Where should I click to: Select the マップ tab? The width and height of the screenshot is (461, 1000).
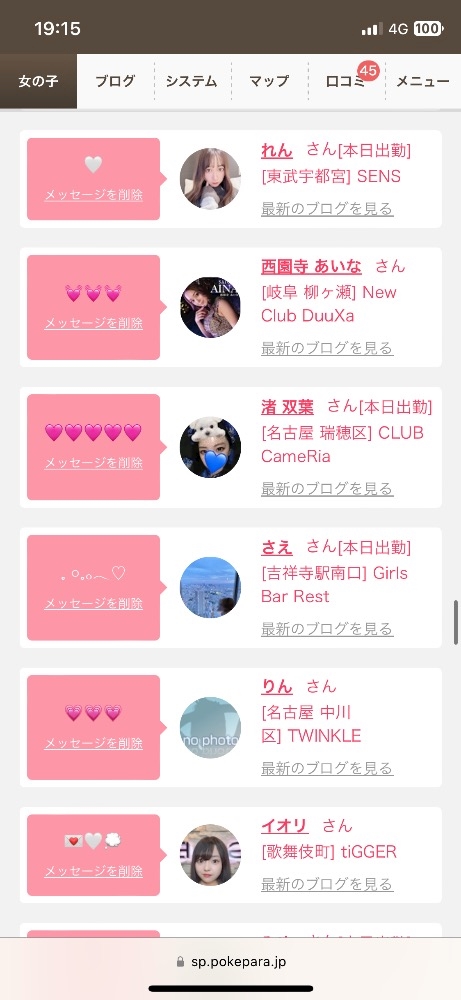(x=269, y=81)
